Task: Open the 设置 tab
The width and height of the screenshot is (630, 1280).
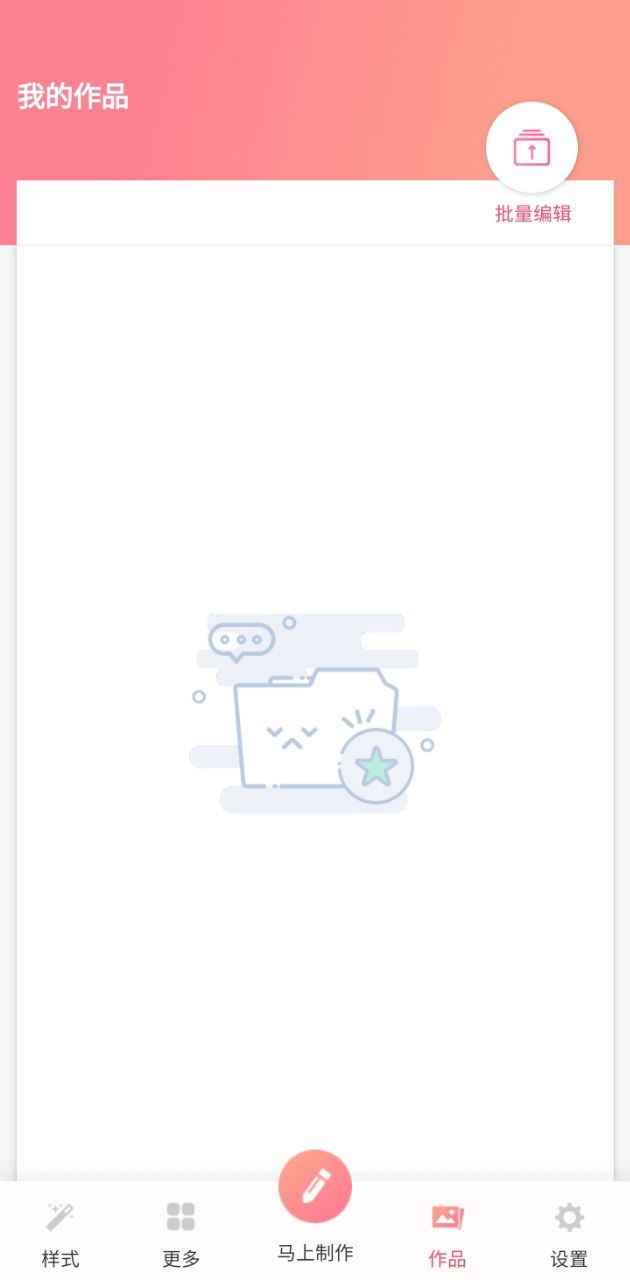Action: [x=569, y=1234]
